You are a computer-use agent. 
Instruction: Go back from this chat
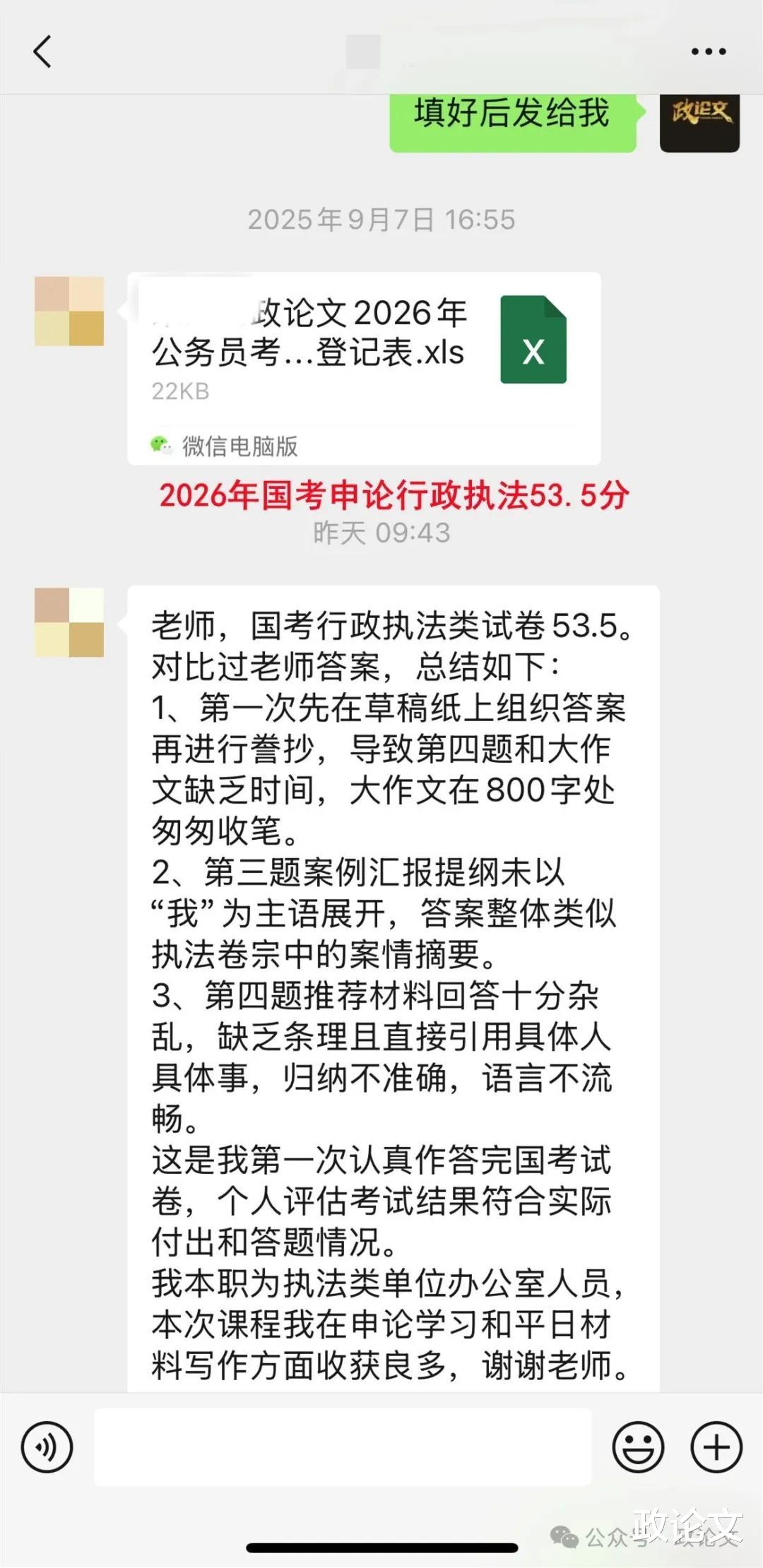42,52
